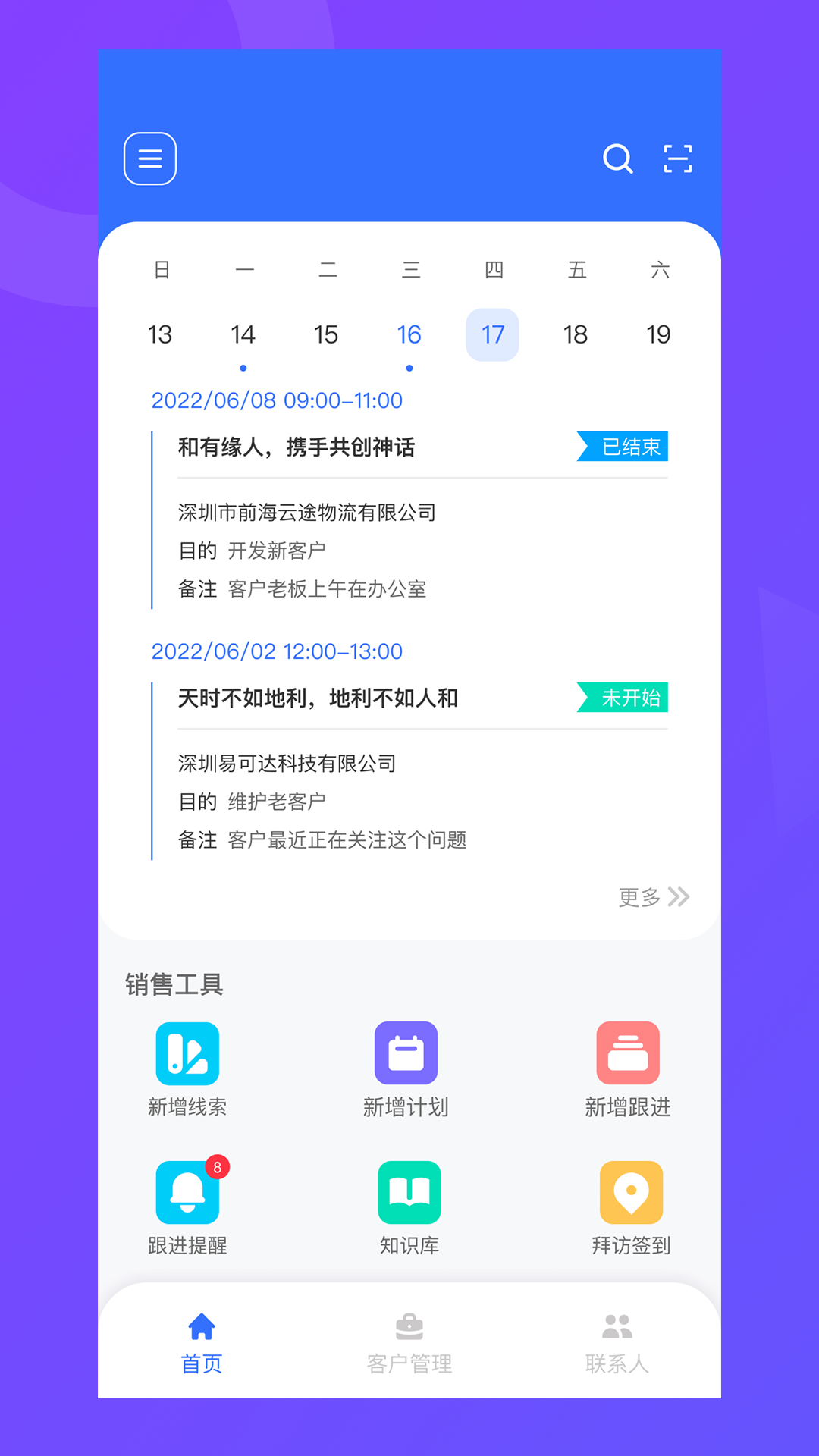
Task: Open the search icon
Action: [618, 158]
